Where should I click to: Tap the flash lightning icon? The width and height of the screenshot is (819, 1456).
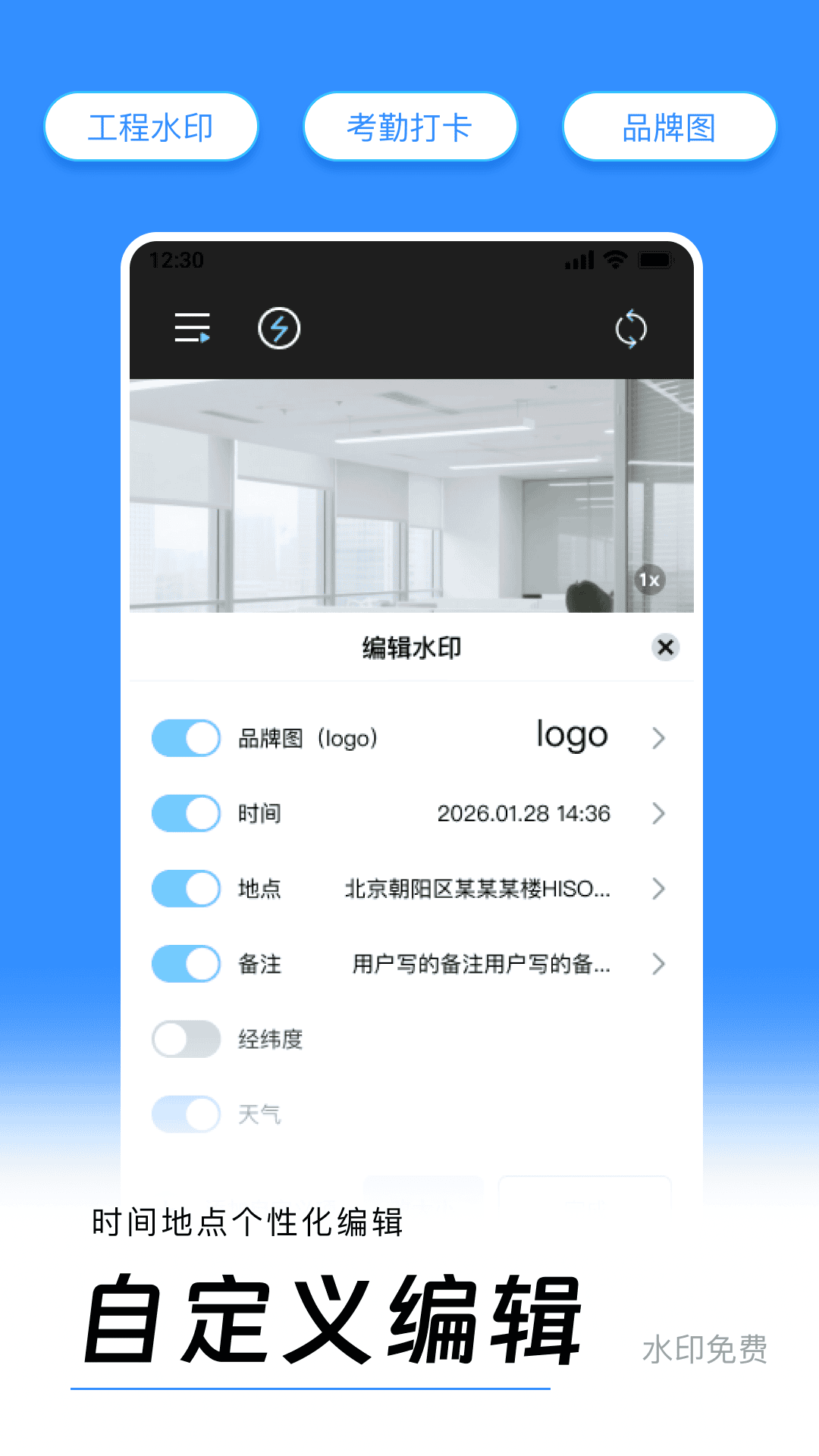tap(278, 329)
